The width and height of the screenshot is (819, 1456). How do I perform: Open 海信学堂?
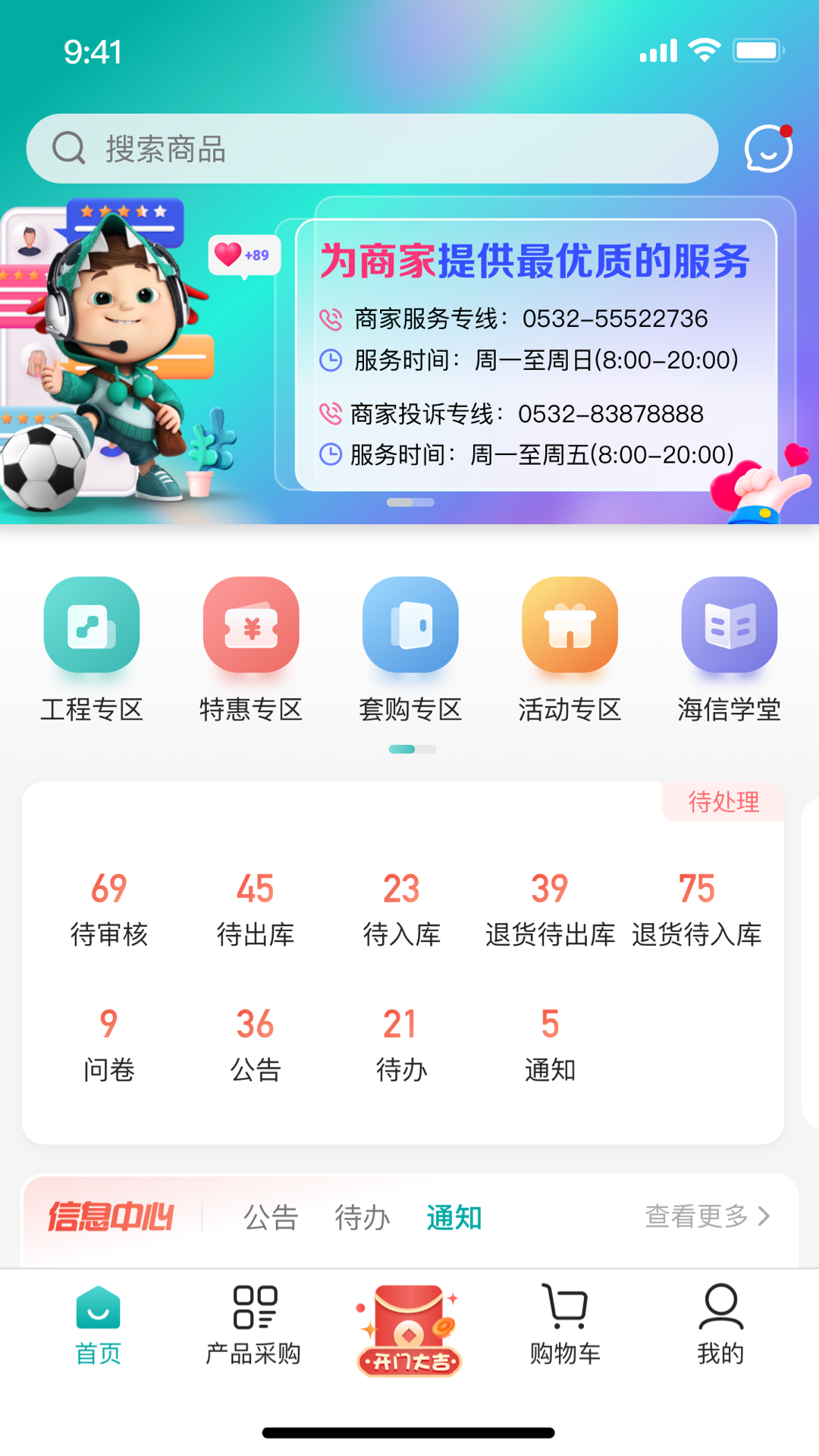click(x=729, y=649)
